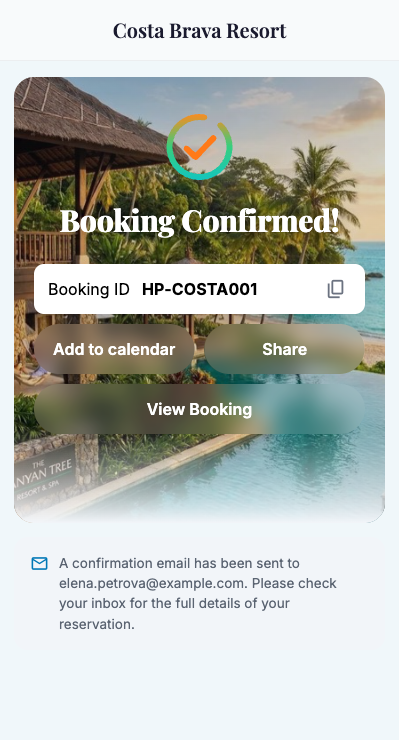The image size is (399, 740).
Task: Share the booking confirmation
Action: point(285,349)
